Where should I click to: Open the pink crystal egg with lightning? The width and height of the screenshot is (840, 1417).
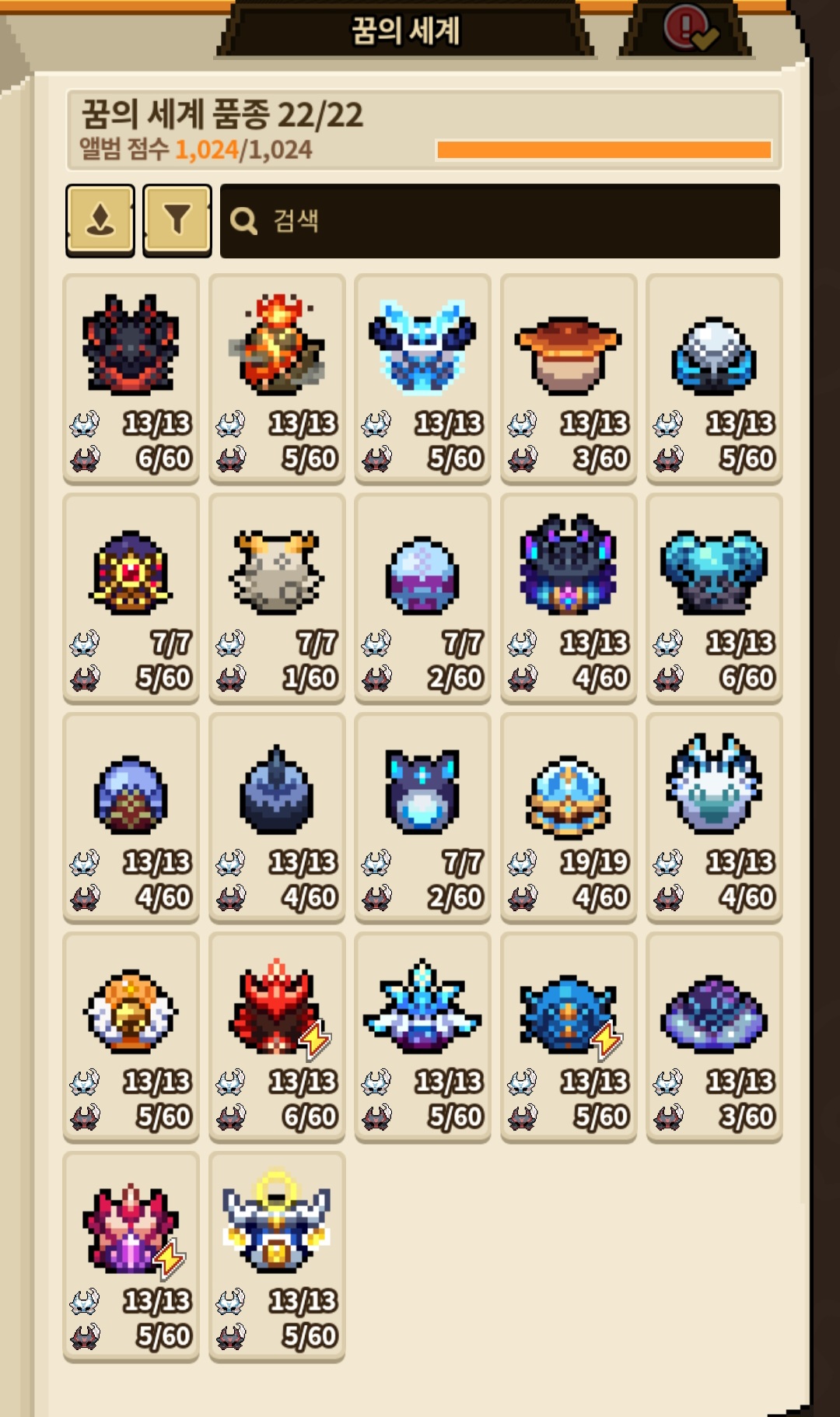click(131, 1256)
